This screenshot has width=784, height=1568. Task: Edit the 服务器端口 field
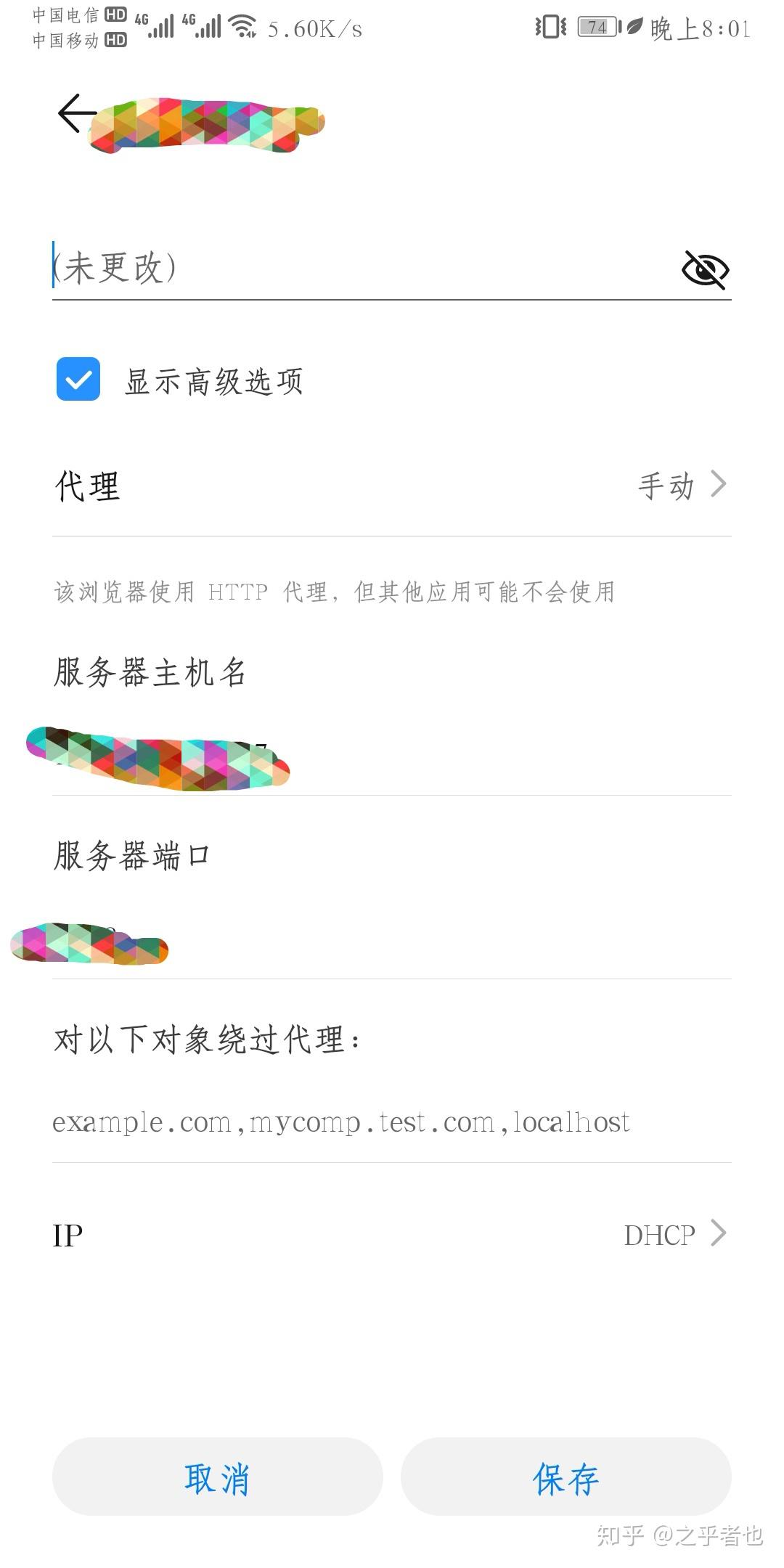pos(392,944)
